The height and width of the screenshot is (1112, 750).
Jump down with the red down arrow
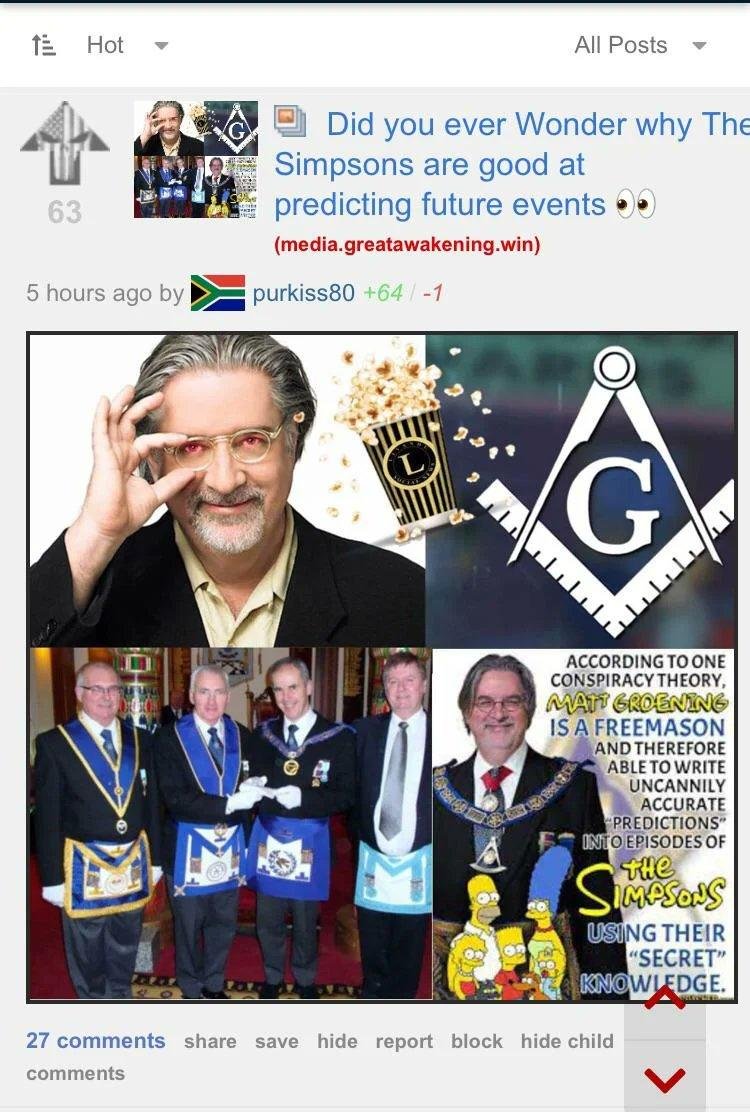tap(665, 1080)
